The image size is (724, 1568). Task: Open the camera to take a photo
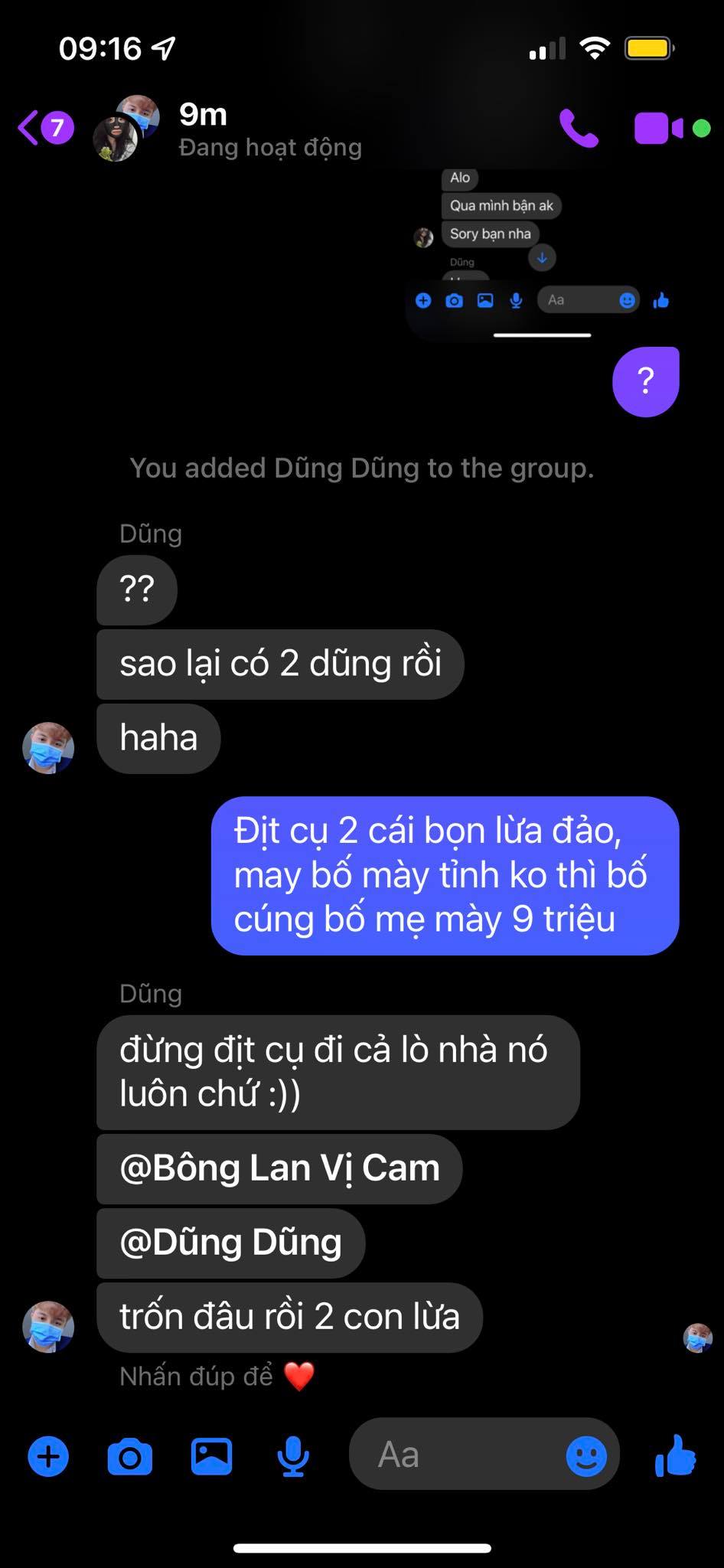[130, 1456]
